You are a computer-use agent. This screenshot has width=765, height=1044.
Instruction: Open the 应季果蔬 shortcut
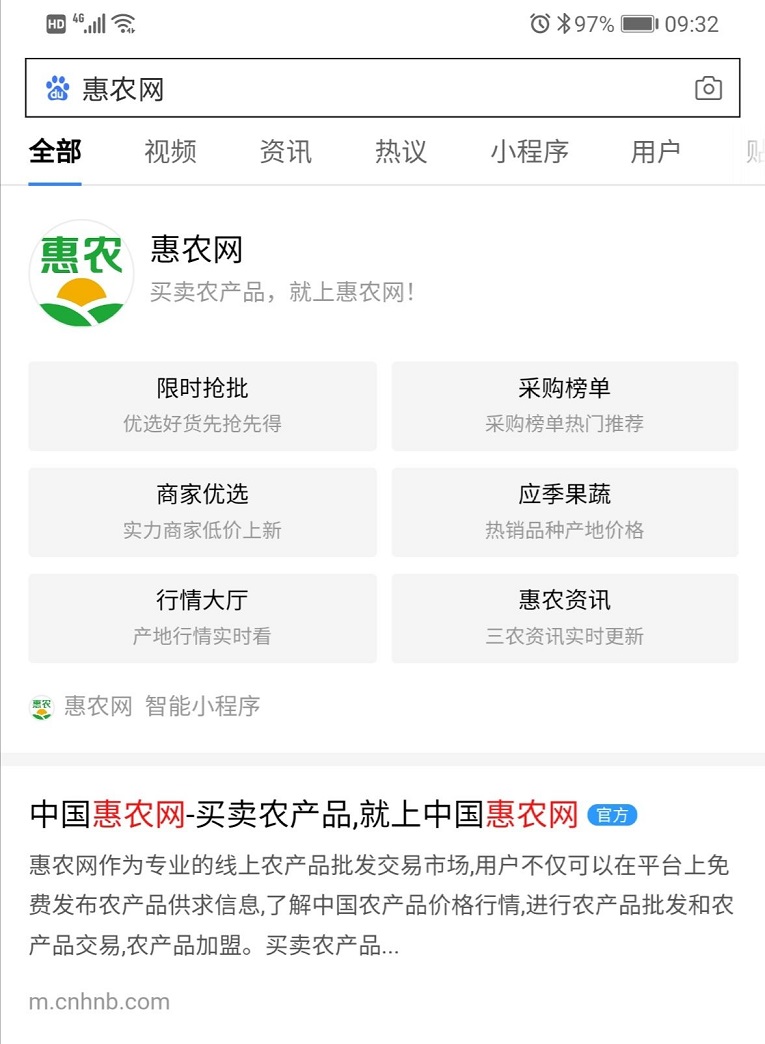click(x=564, y=512)
